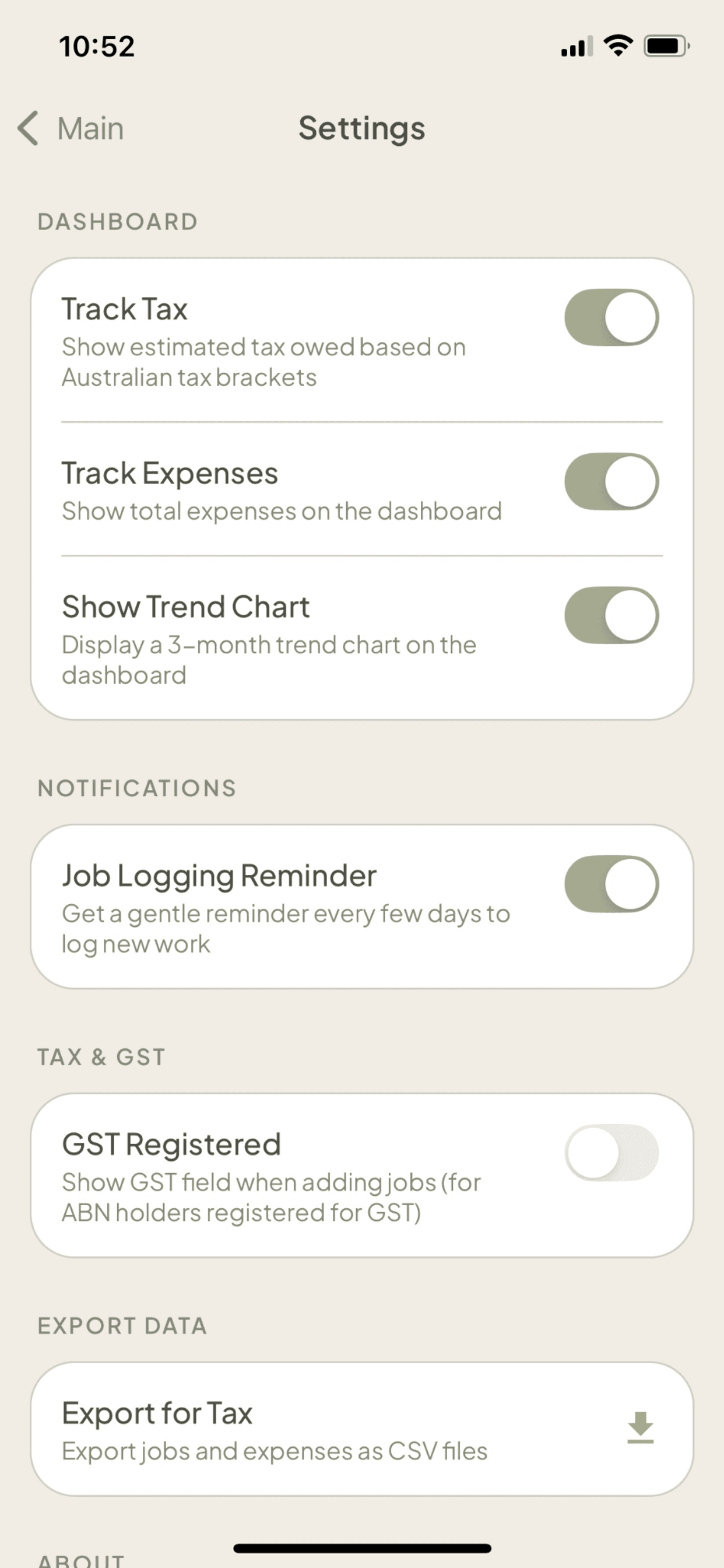Screen dimensions: 724x1568
Task: Go back to Main screen
Action: (71, 128)
